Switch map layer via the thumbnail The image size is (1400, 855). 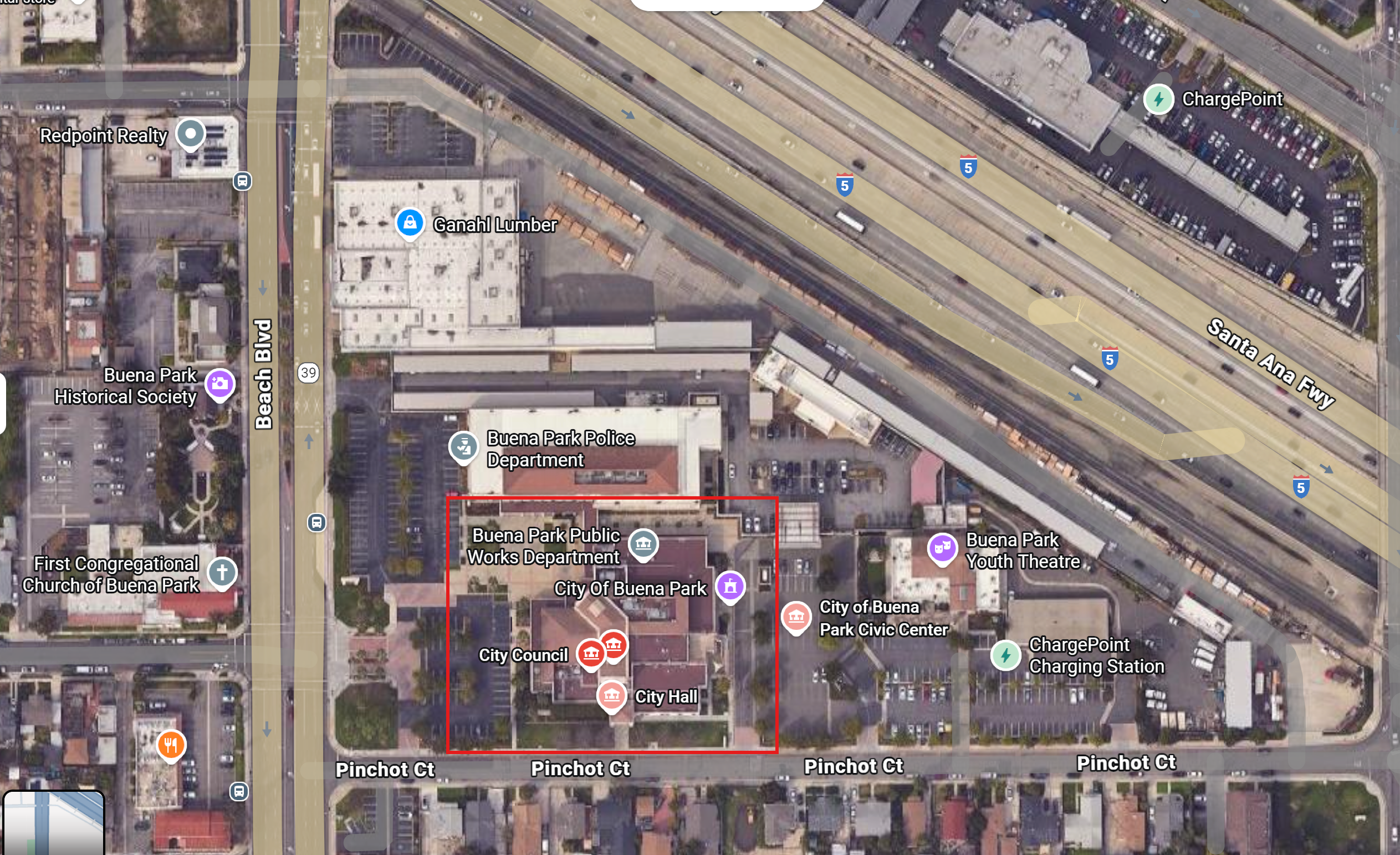point(54,823)
